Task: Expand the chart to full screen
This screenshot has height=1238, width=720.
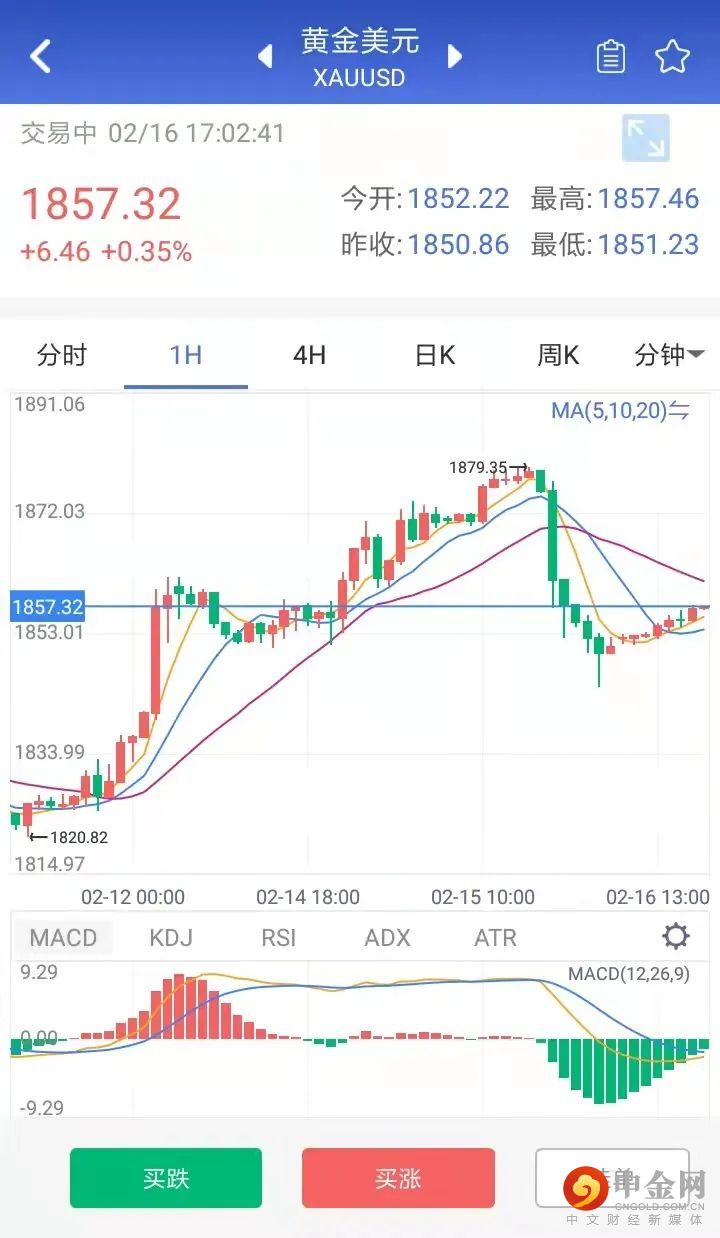Action: pos(645,138)
